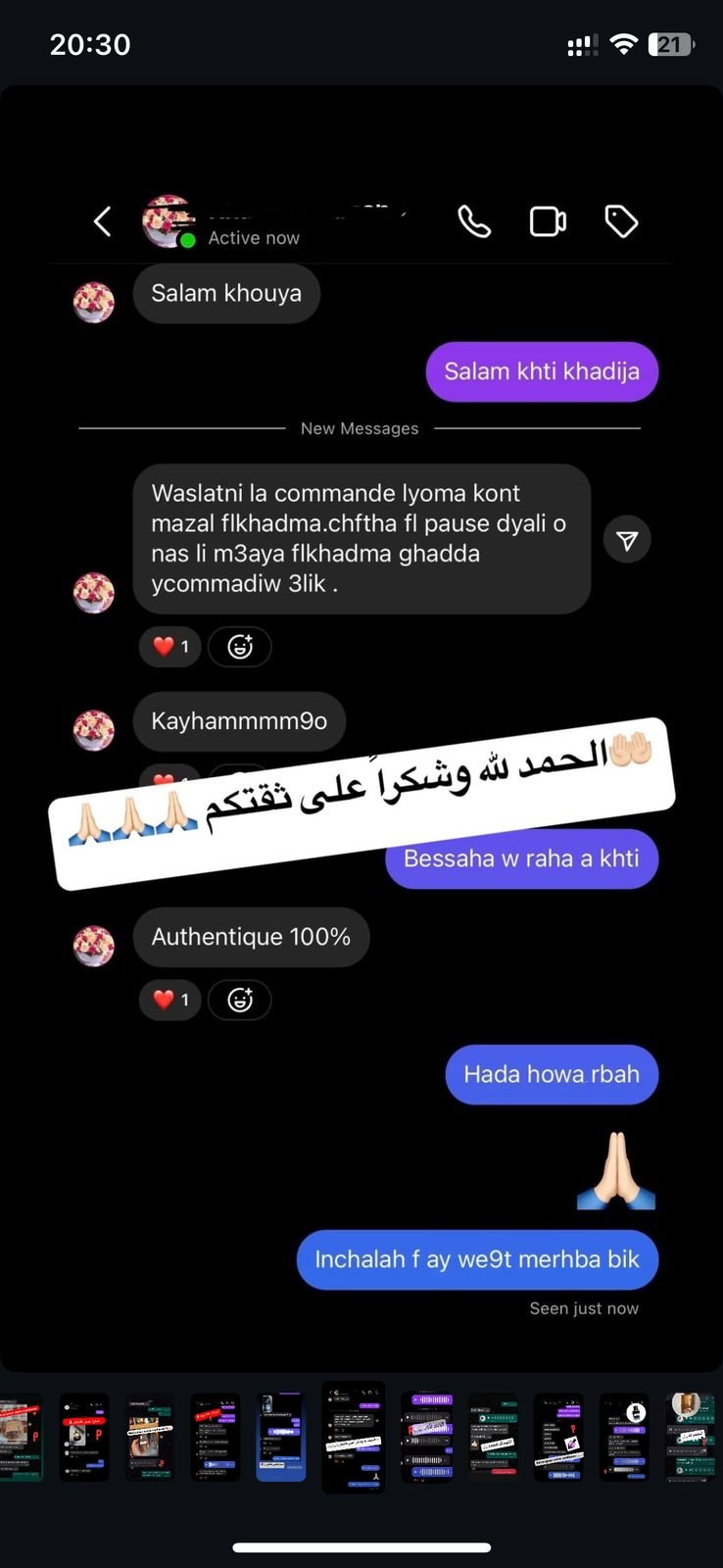Open the thumbnail with the purple-pink square sticker
The width and height of the screenshot is (723, 1568).
[x=558, y=1437]
